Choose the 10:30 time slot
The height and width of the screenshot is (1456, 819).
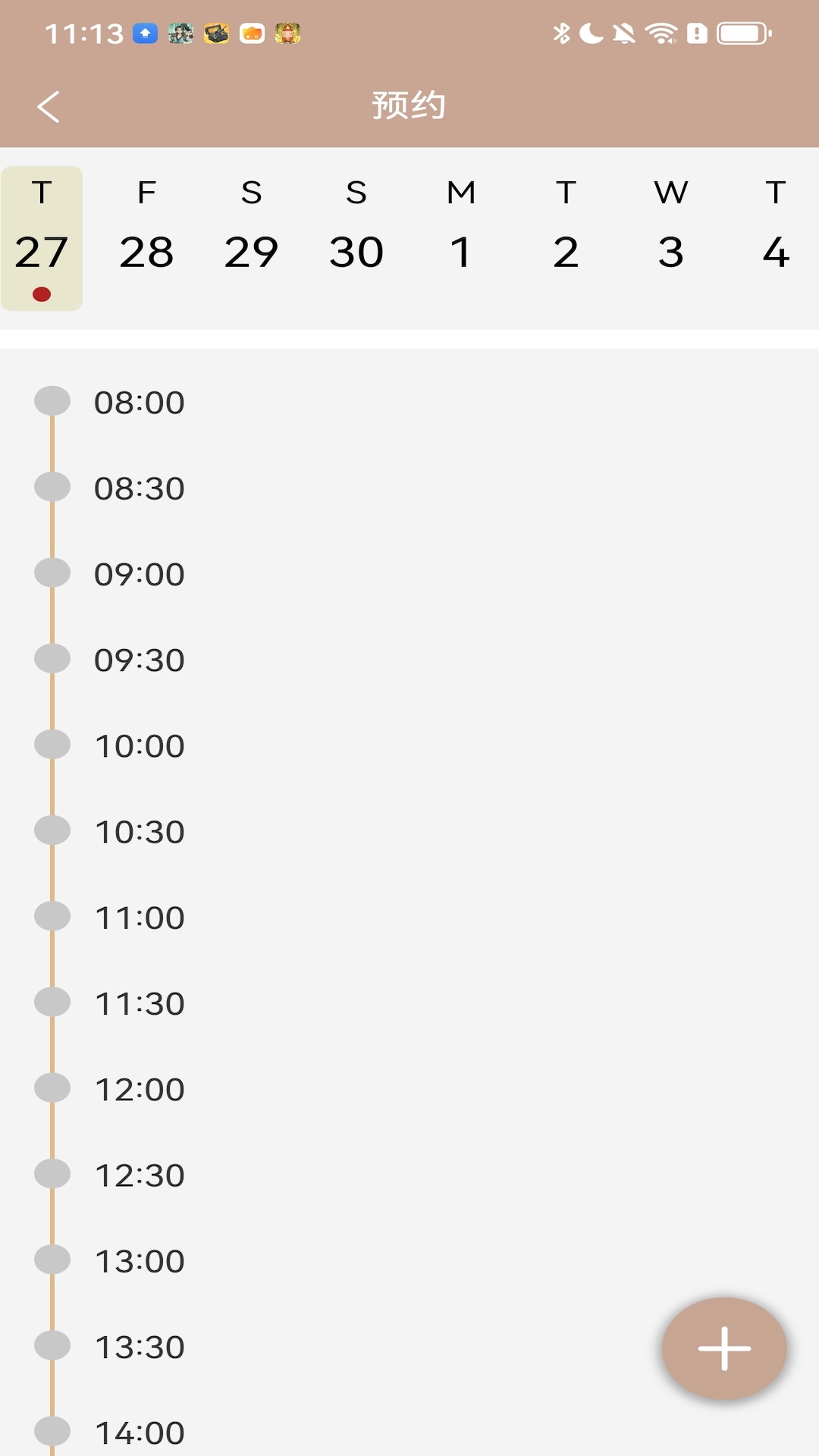point(140,832)
